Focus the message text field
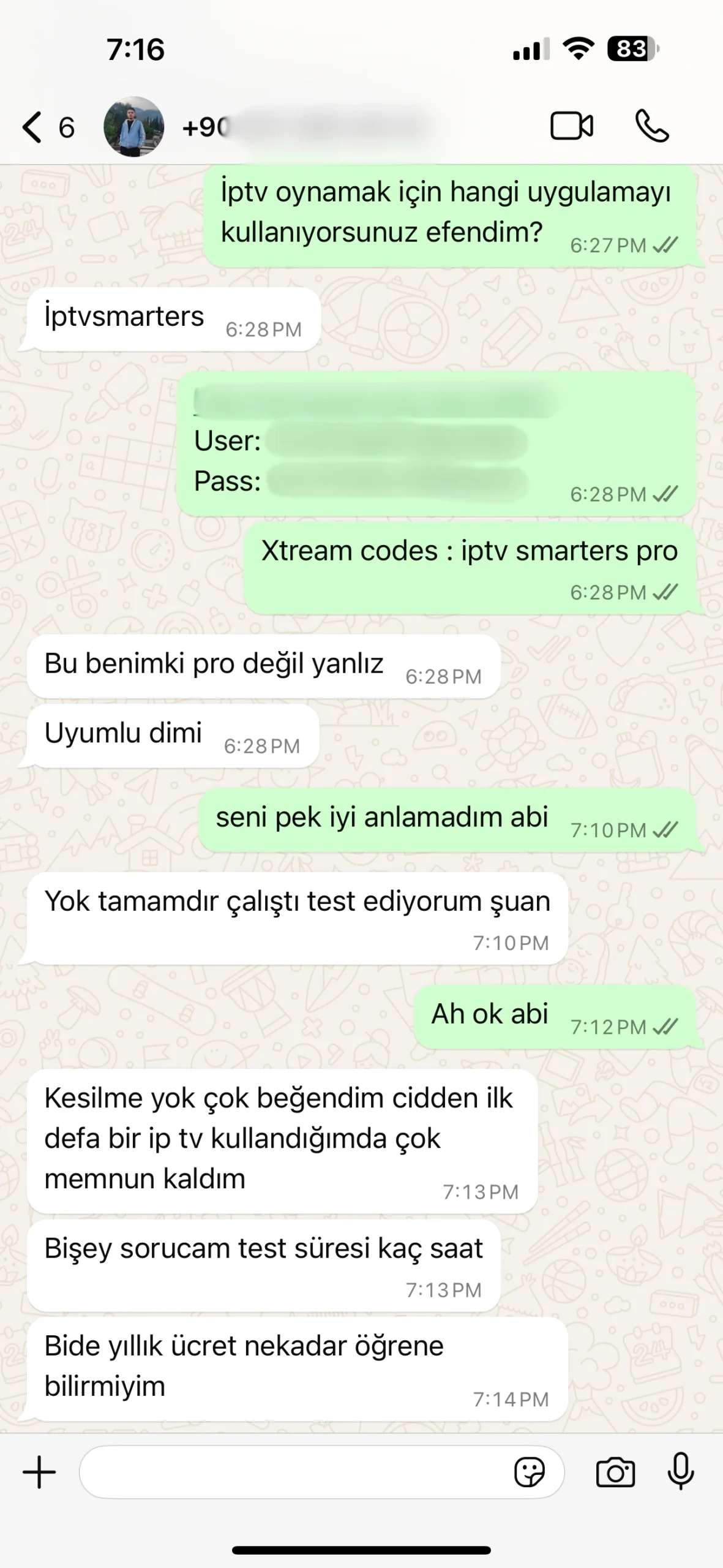Viewport: 723px width, 1568px height. point(294,1472)
